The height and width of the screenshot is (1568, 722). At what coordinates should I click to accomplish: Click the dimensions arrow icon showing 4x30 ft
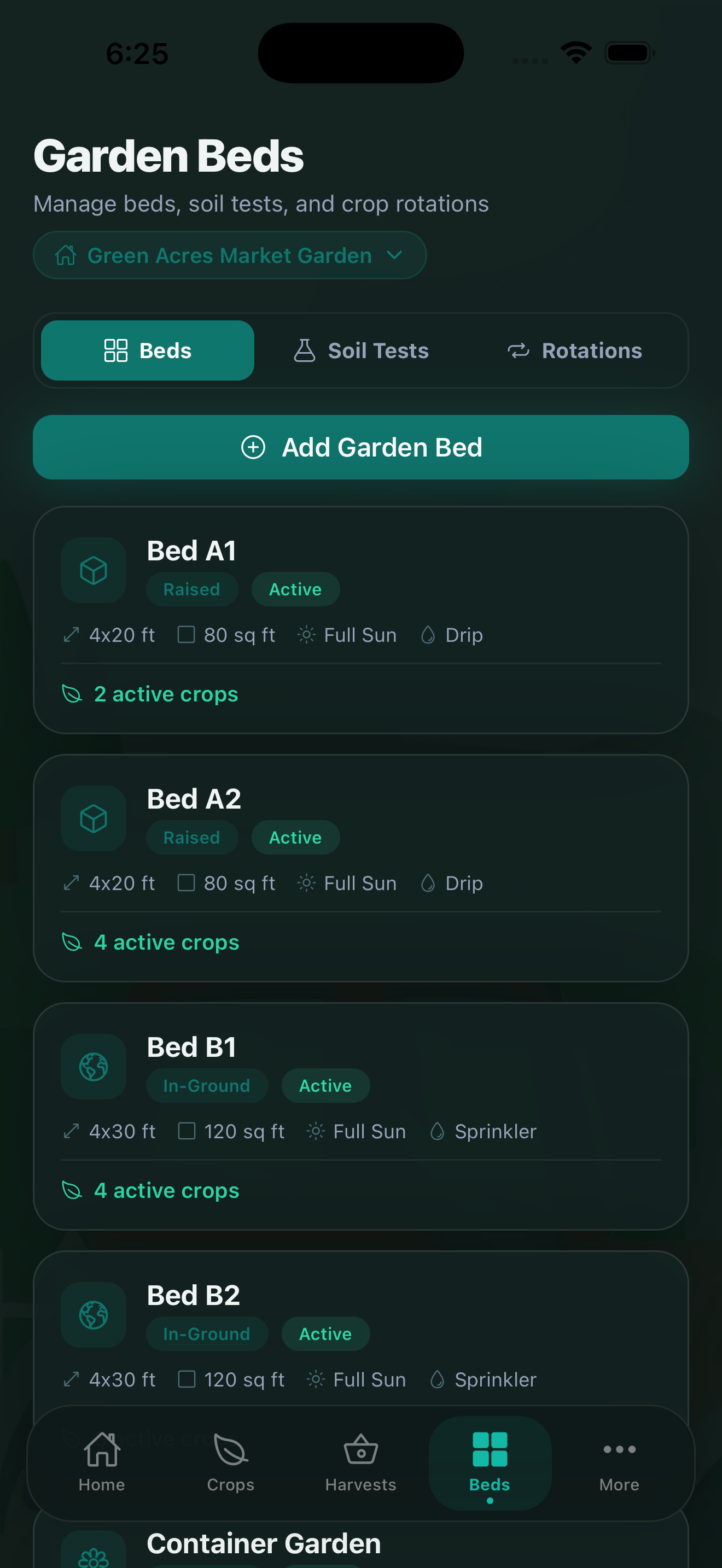click(x=71, y=1131)
